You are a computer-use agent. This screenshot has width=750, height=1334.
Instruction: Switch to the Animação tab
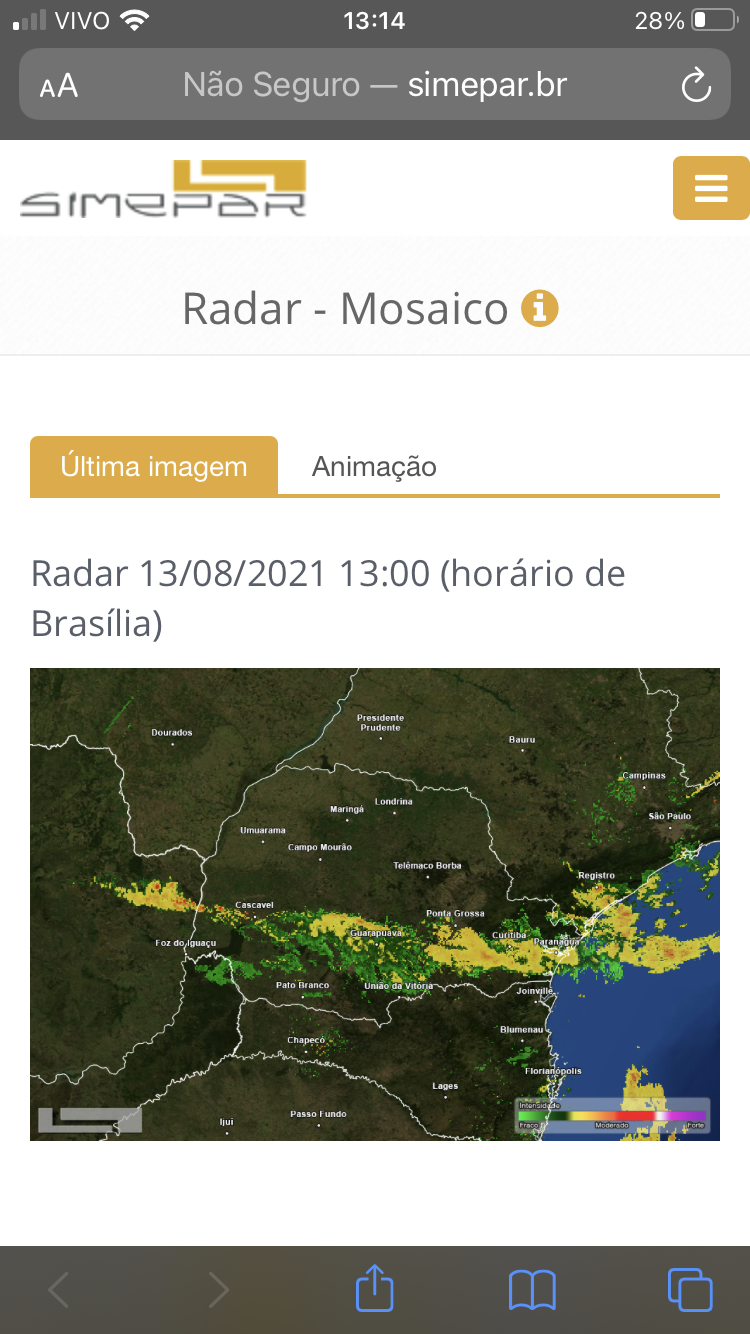[374, 466]
